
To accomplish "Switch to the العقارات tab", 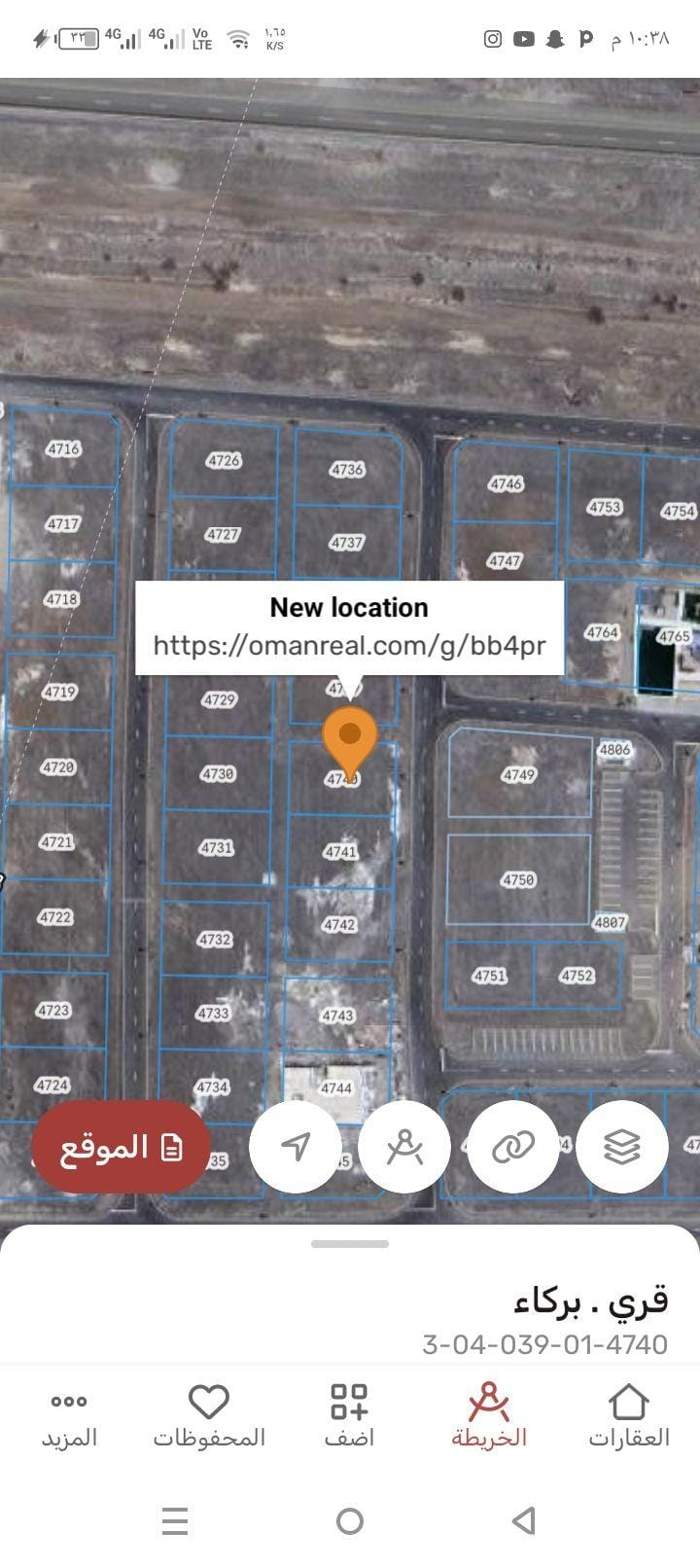I will point(628,1416).
